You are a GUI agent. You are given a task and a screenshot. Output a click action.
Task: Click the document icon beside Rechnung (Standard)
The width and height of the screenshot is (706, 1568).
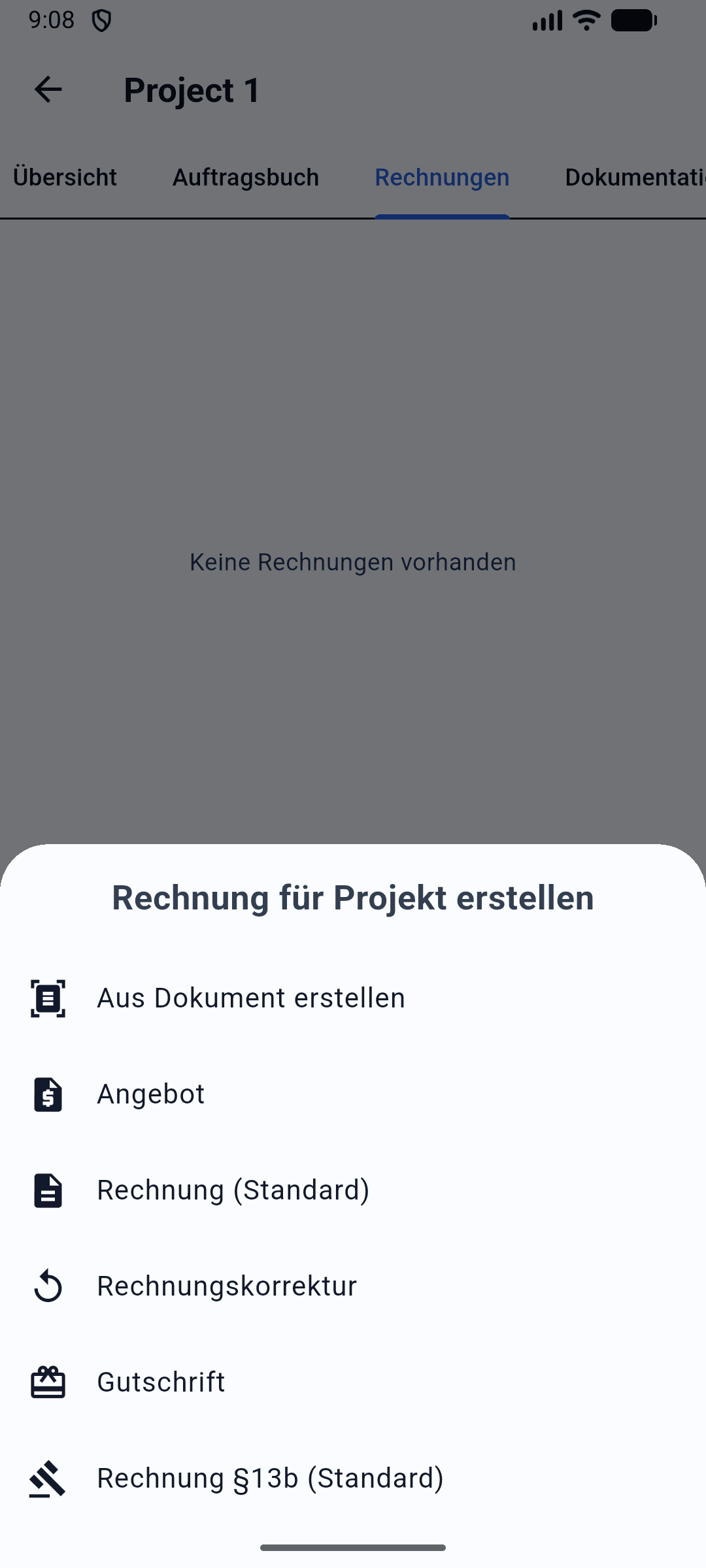tap(48, 1190)
